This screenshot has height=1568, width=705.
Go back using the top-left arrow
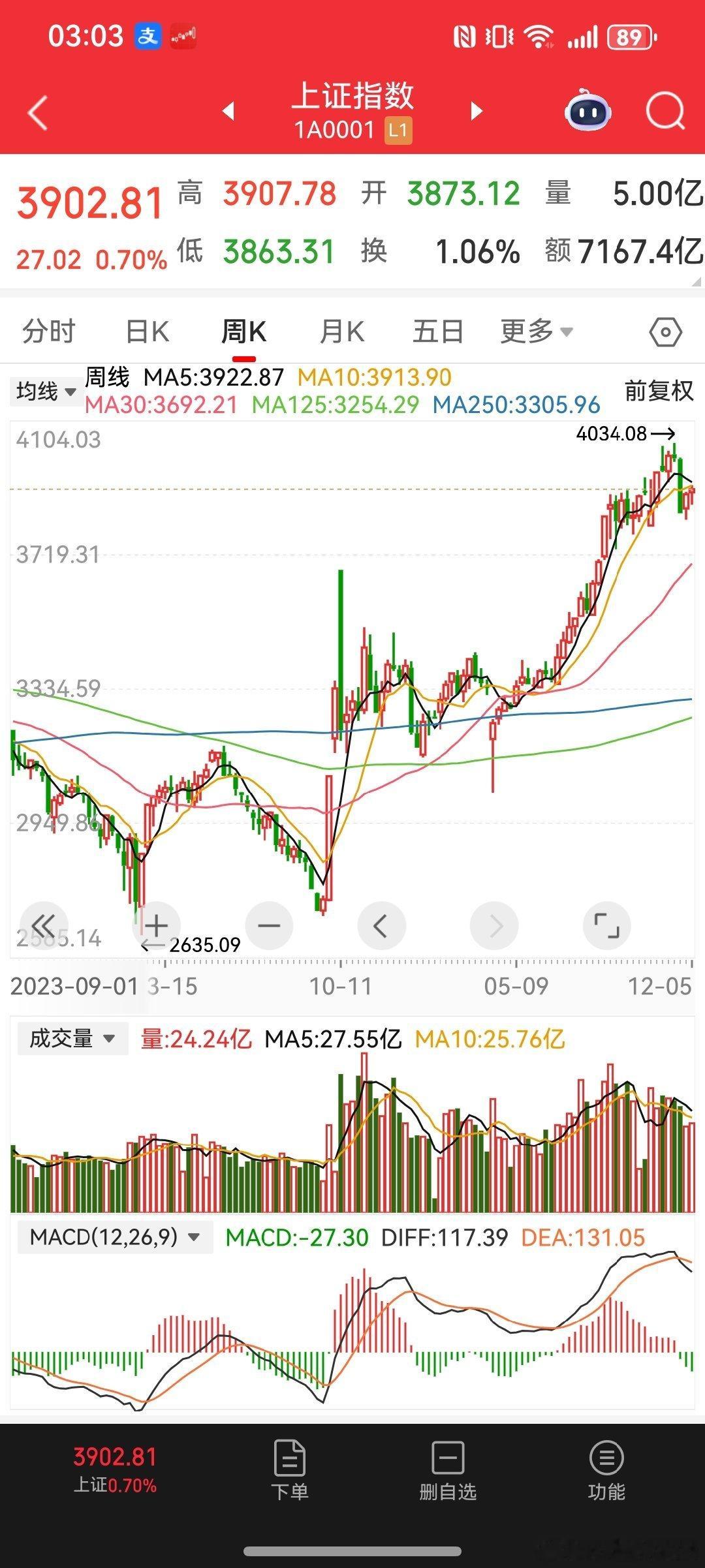tap(38, 113)
